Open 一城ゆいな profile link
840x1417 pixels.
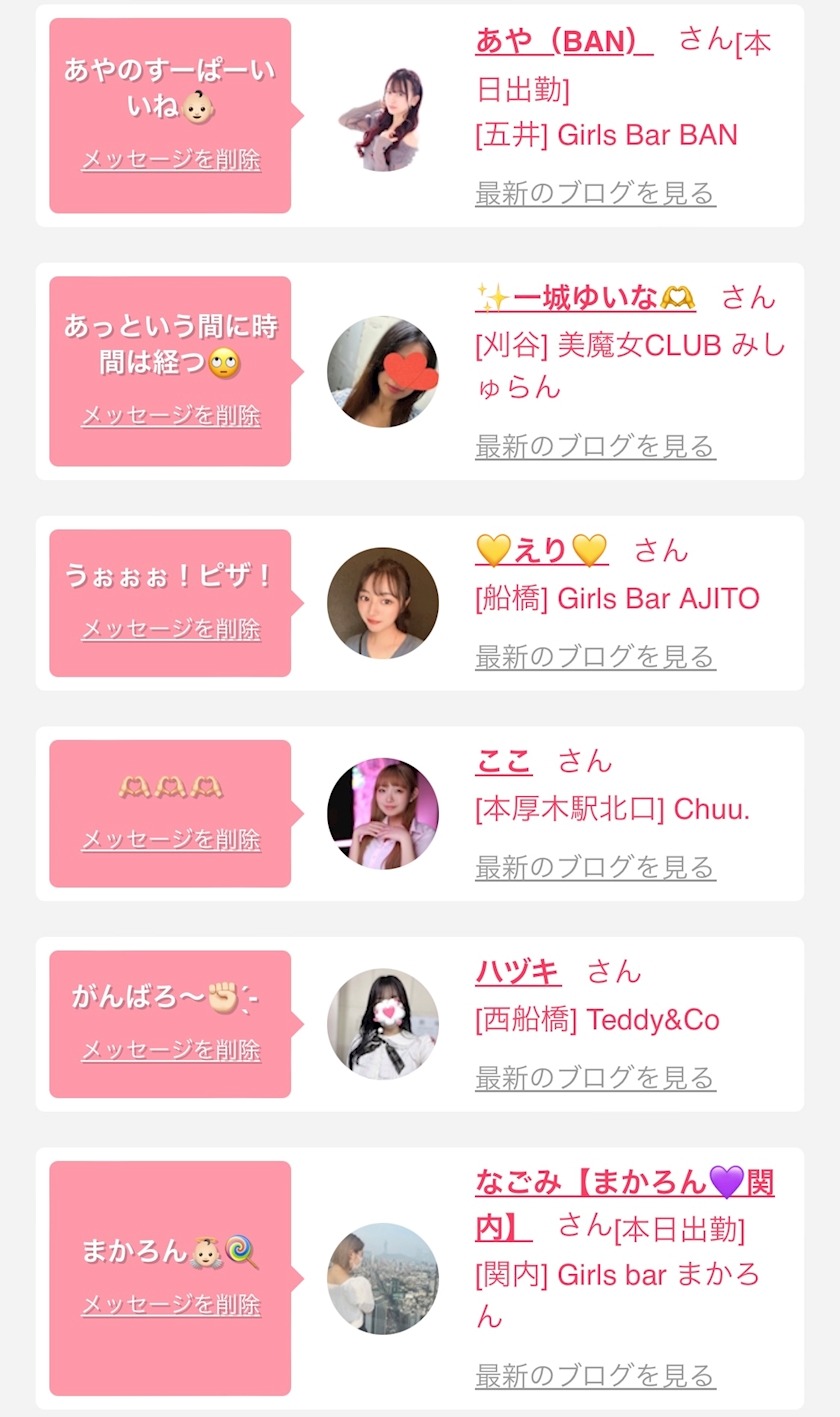585,297
